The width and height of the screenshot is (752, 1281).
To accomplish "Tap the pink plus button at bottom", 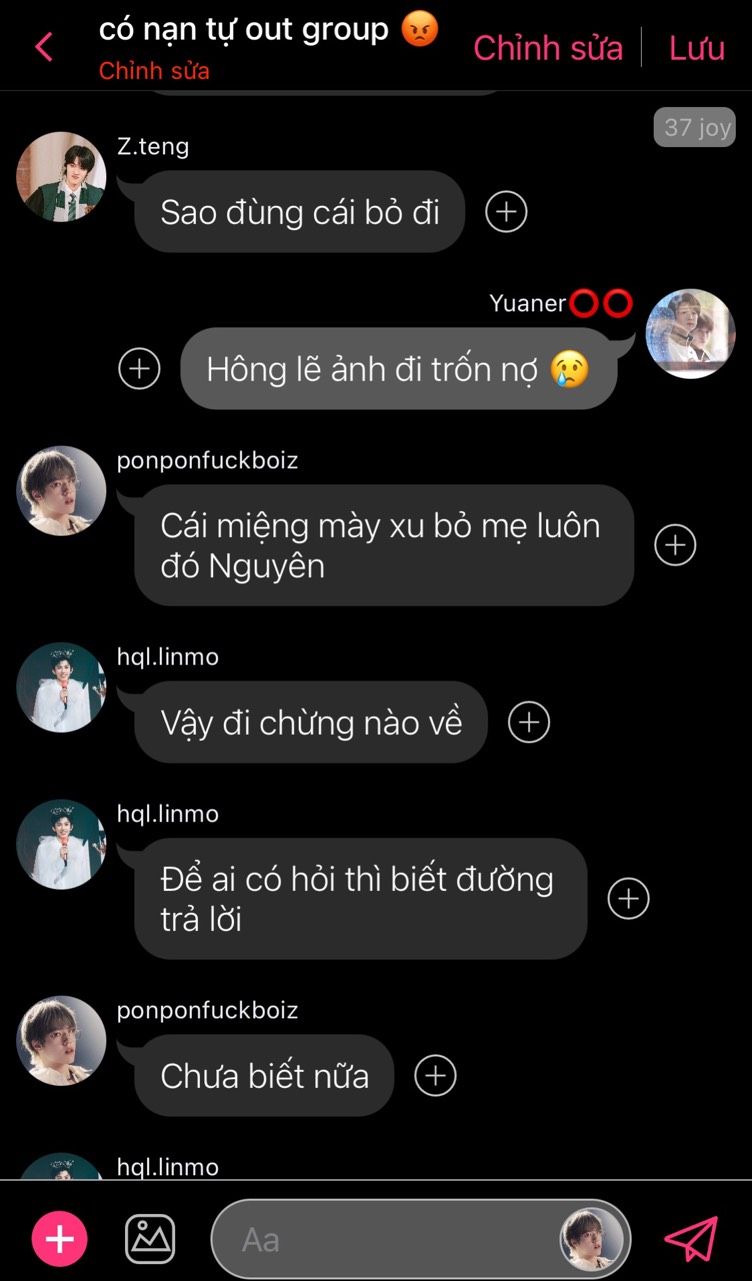I will (60, 1240).
